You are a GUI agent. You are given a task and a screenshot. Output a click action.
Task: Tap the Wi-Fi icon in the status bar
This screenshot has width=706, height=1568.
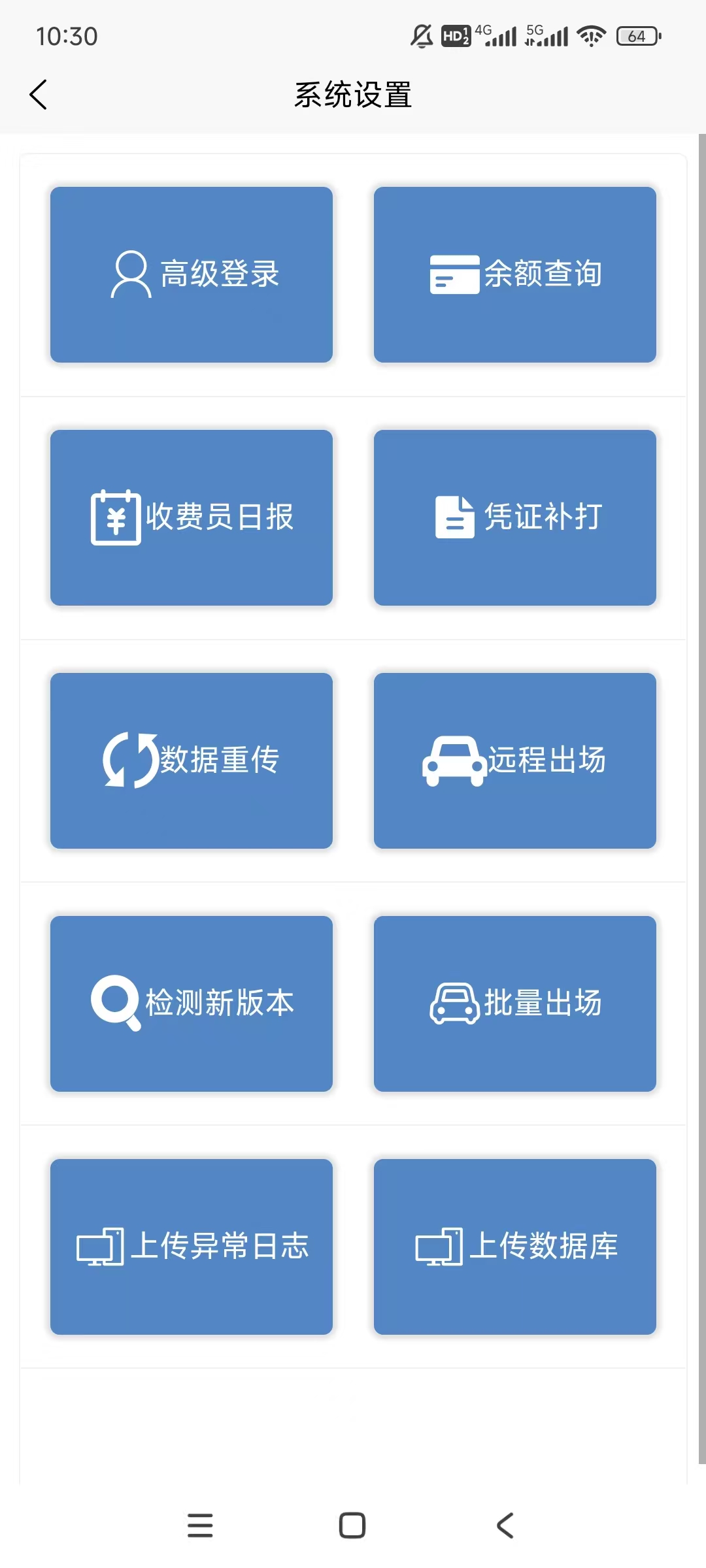click(590, 37)
